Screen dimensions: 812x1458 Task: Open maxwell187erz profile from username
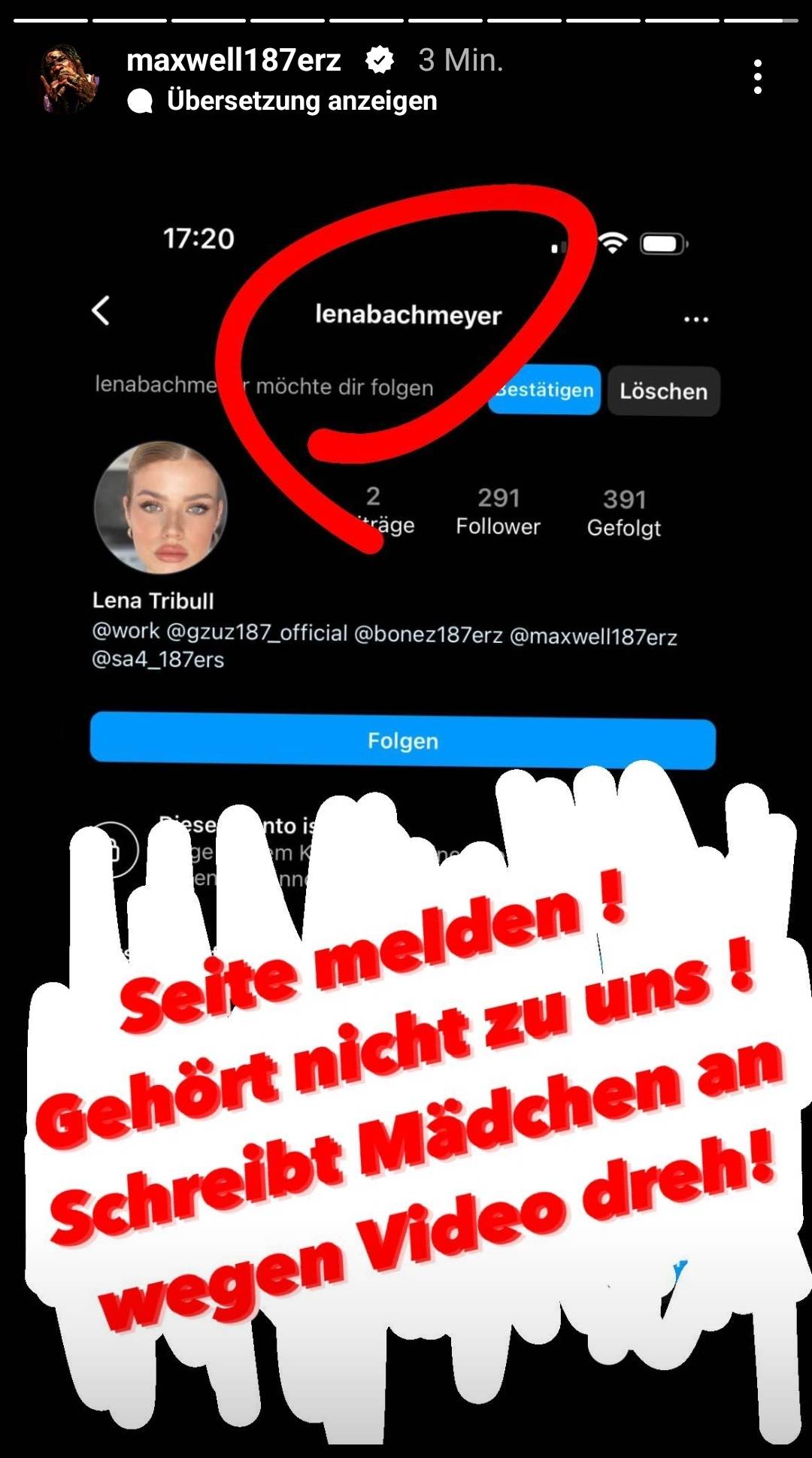pyautogui.click(x=234, y=60)
